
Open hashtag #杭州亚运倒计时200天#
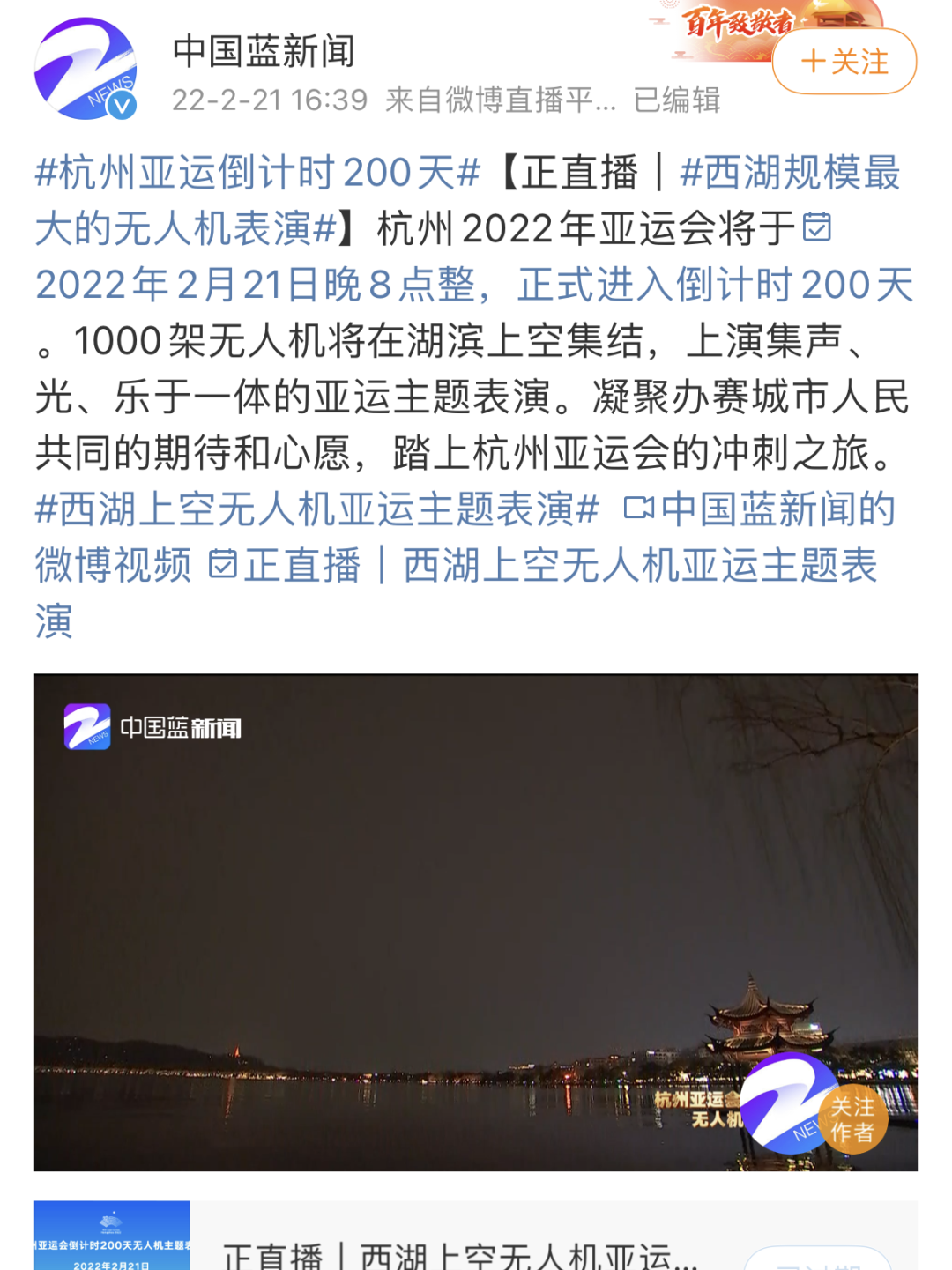(x=257, y=172)
